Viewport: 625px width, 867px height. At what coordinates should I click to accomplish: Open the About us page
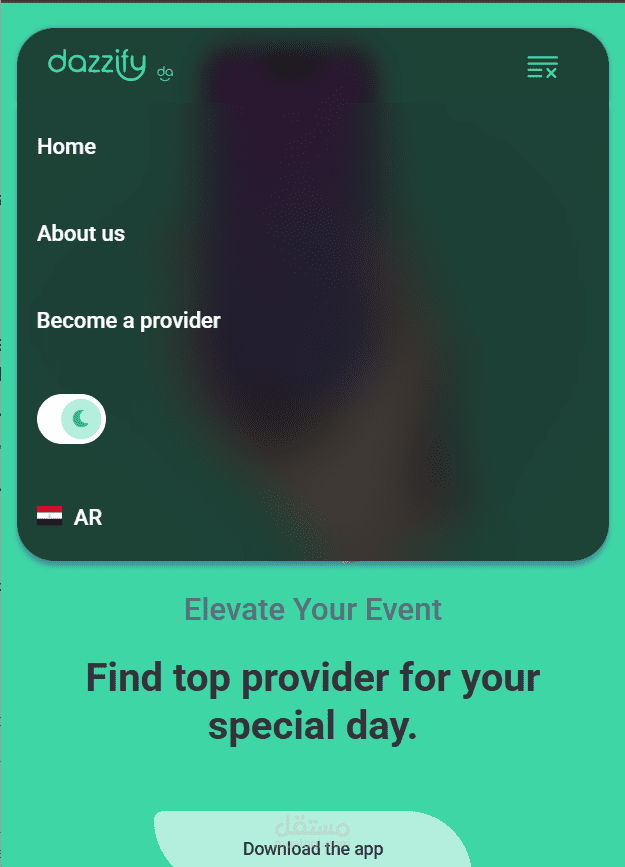click(x=81, y=234)
